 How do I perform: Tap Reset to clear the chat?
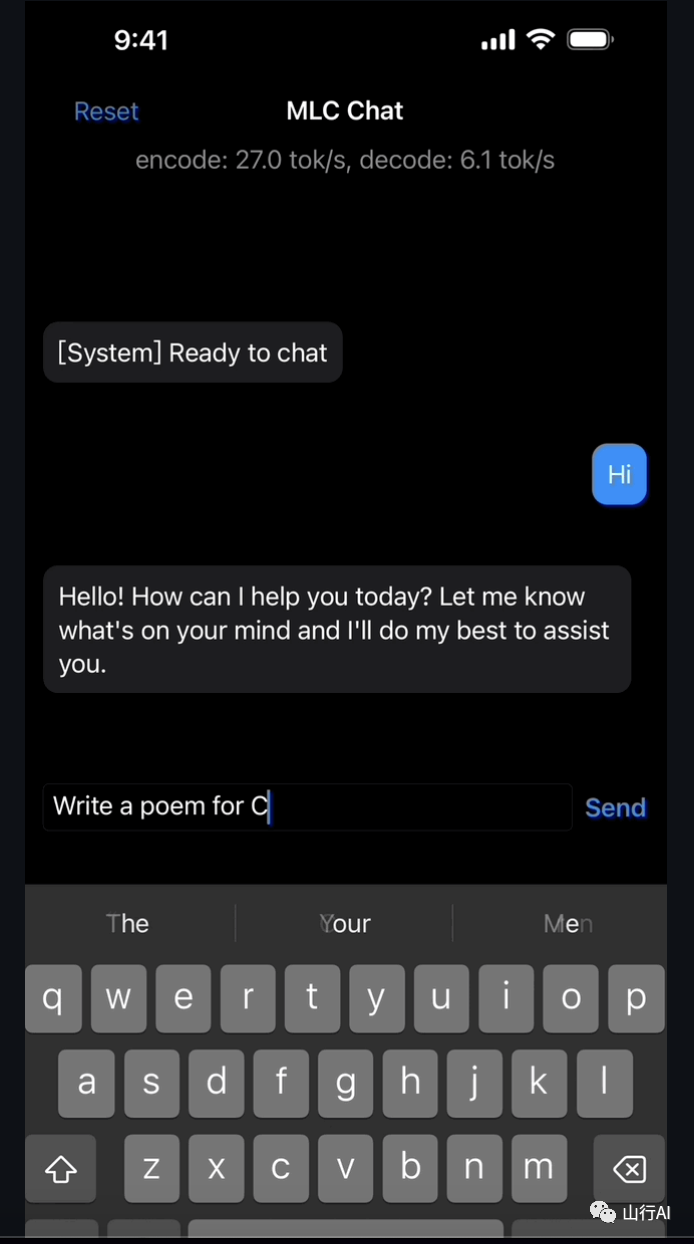point(106,111)
